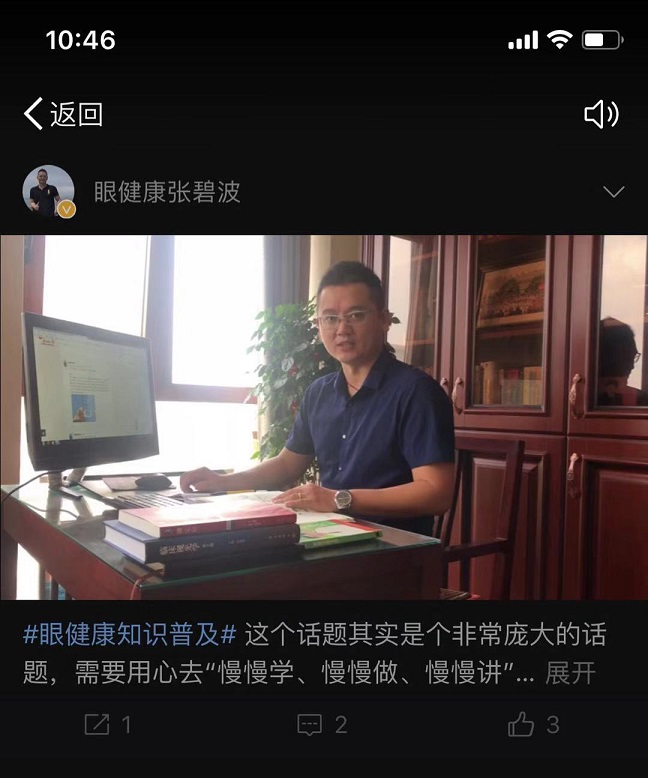This screenshot has width=648, height=778.
Task: Open the #眼健康知识普及# hashtag topic
Action: (x=130, y=634)
